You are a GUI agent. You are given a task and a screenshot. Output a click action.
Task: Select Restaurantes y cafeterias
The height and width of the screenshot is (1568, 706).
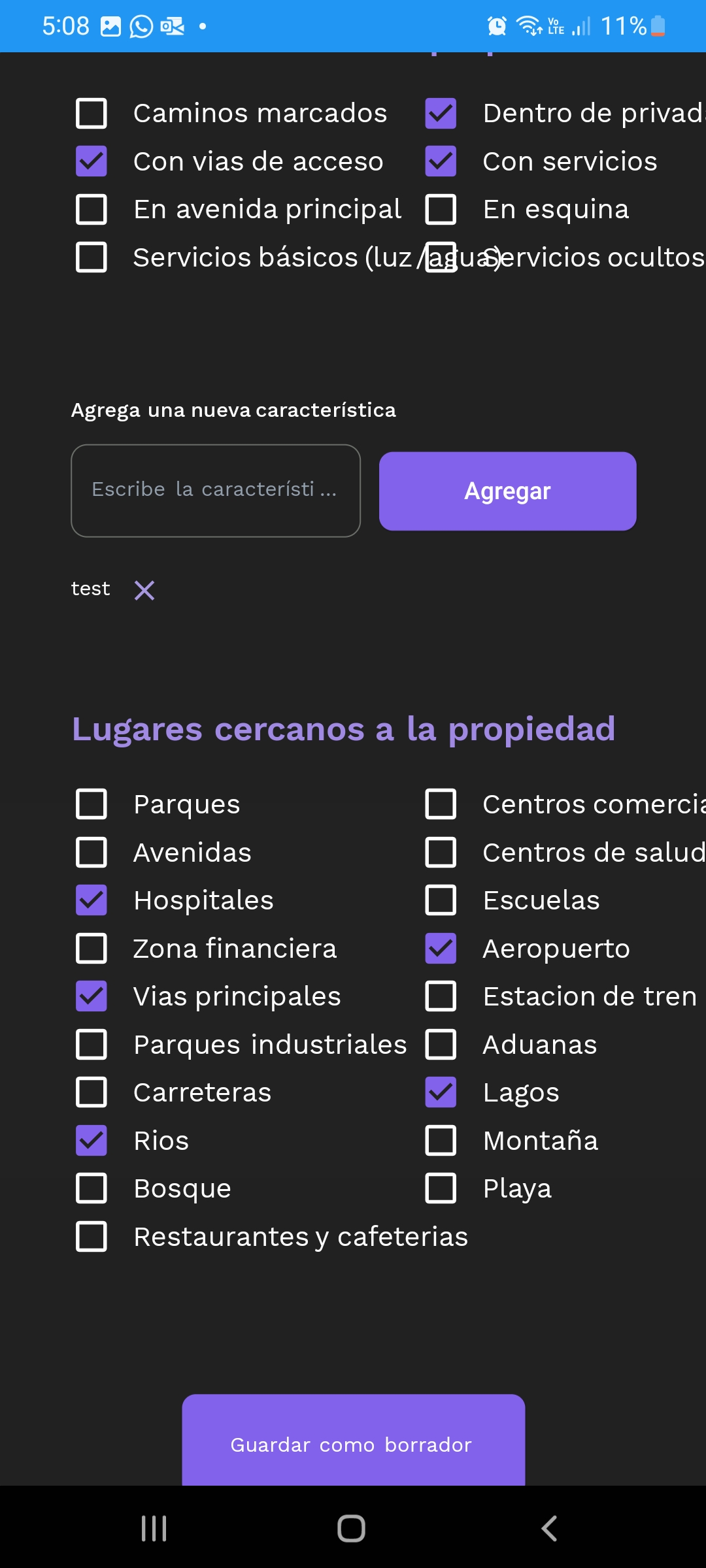pyautogui.click(x=92, y=1237)
